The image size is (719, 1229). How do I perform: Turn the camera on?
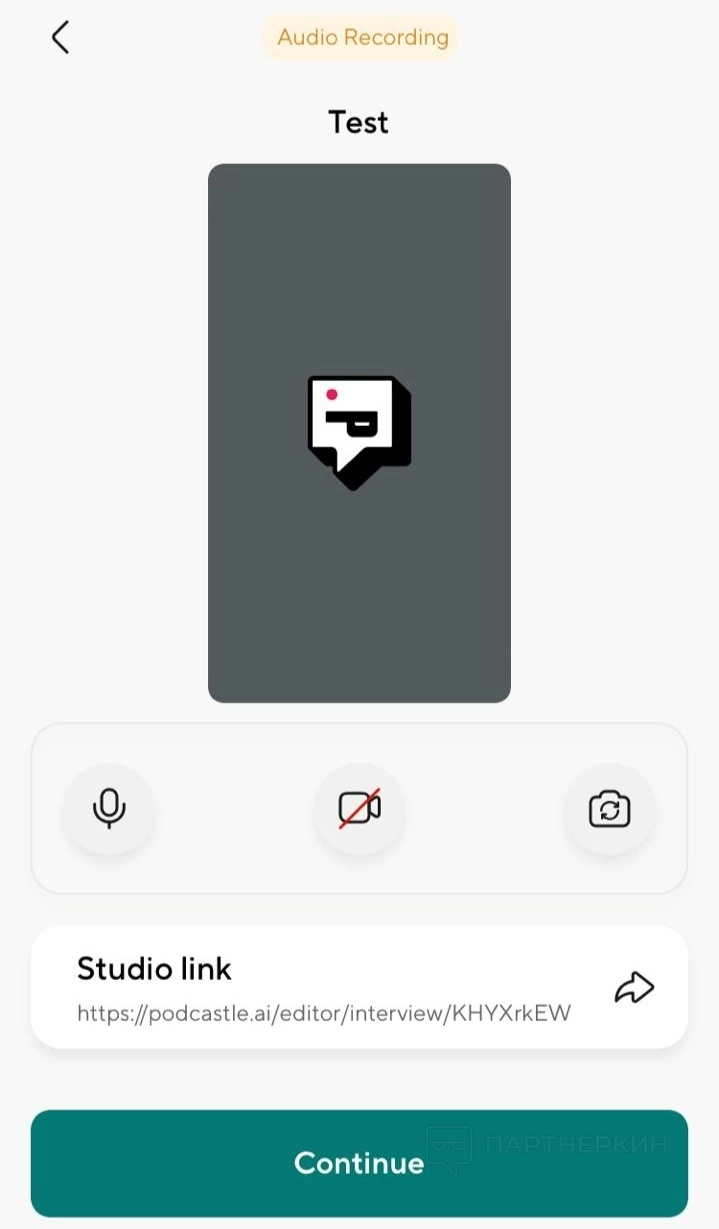click(359, 808)
